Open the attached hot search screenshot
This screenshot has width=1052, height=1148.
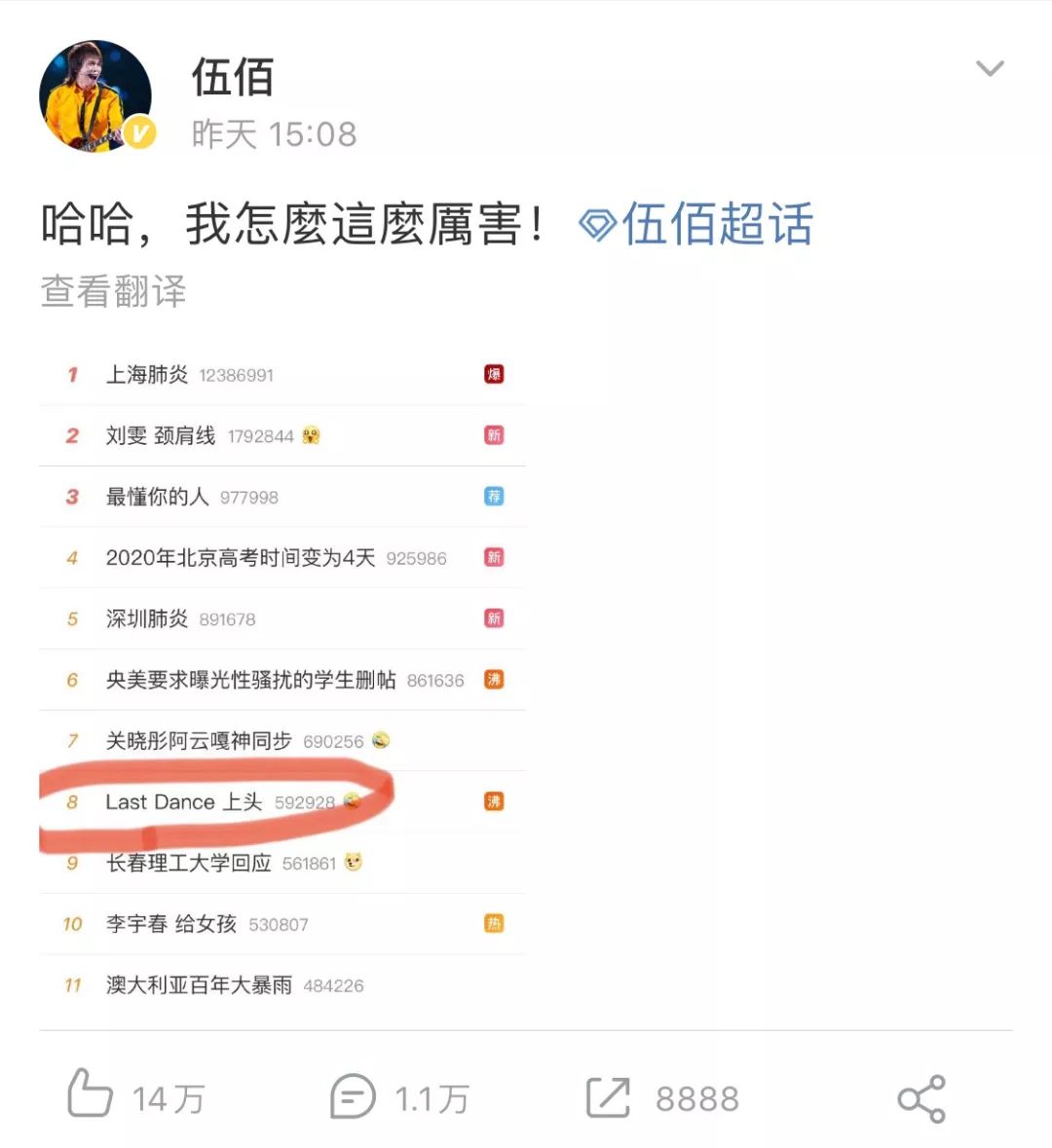point(282,679)
